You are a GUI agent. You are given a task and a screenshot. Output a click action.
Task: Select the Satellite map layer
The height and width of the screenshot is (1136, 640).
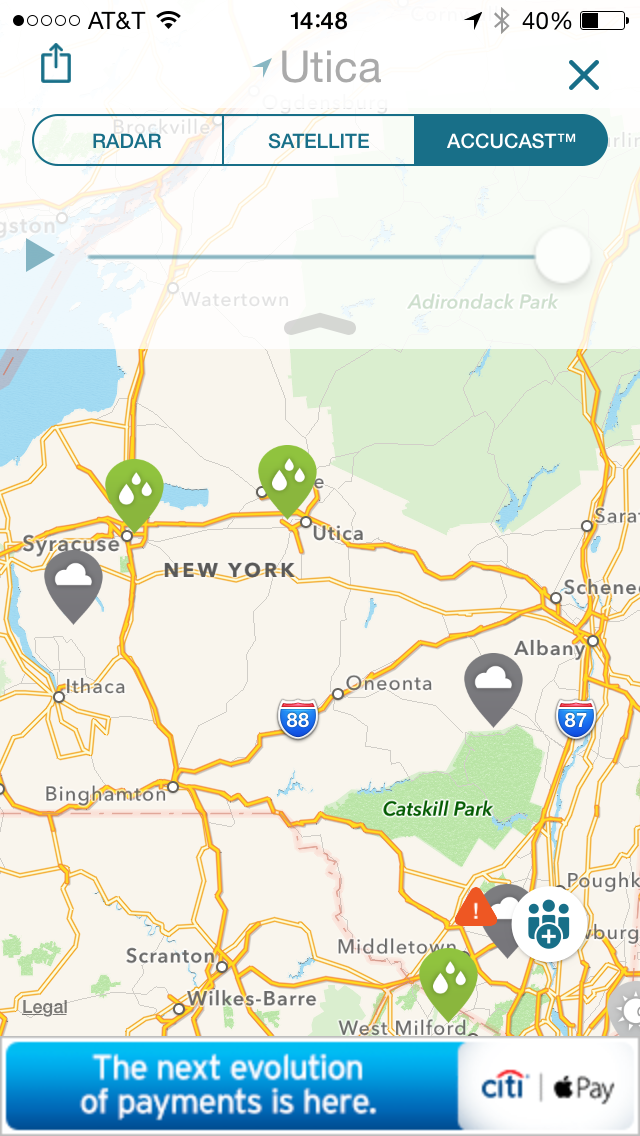318,141
